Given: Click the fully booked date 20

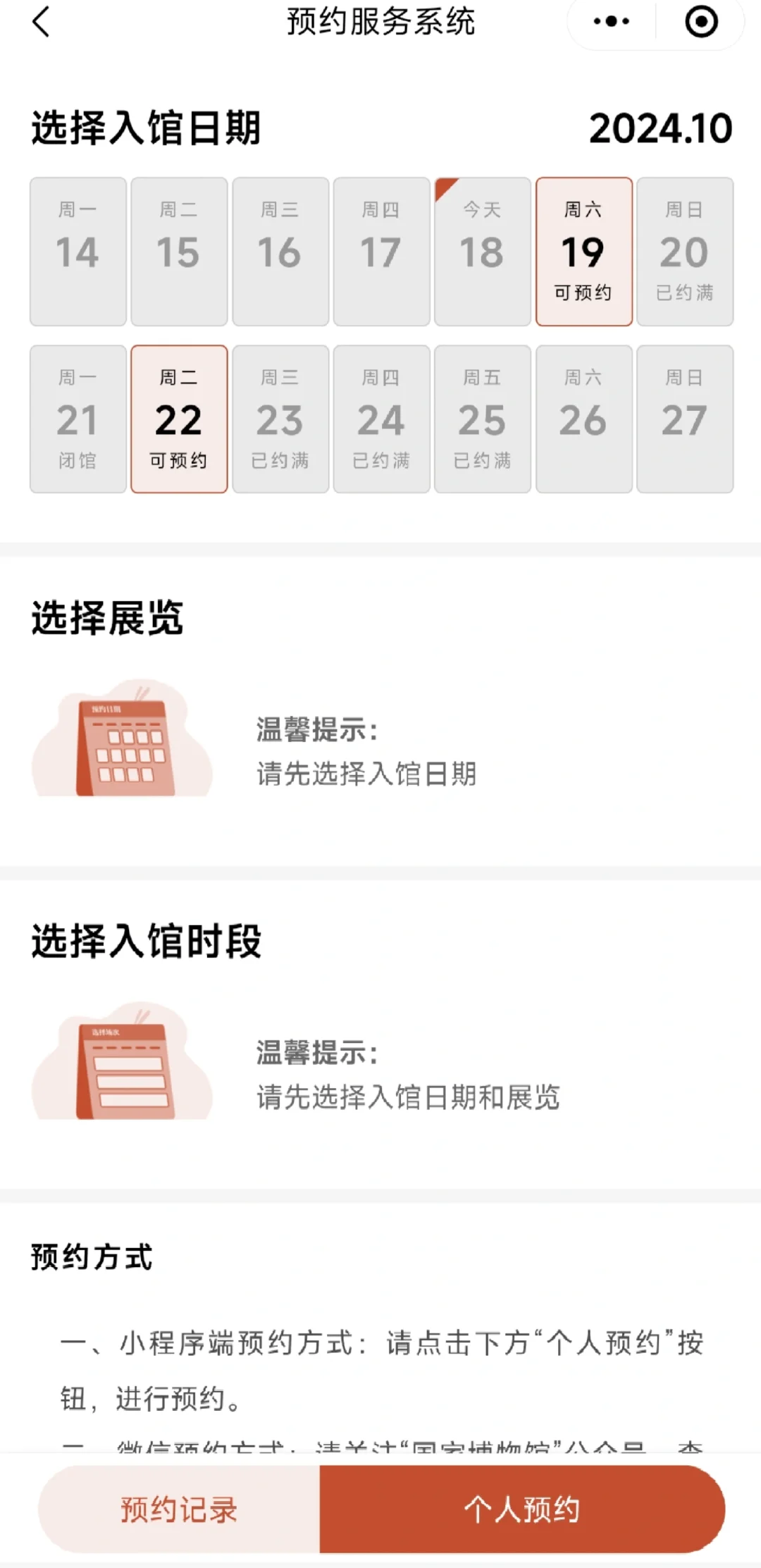Looking at the screenshot, I should [x=686, y=252].
